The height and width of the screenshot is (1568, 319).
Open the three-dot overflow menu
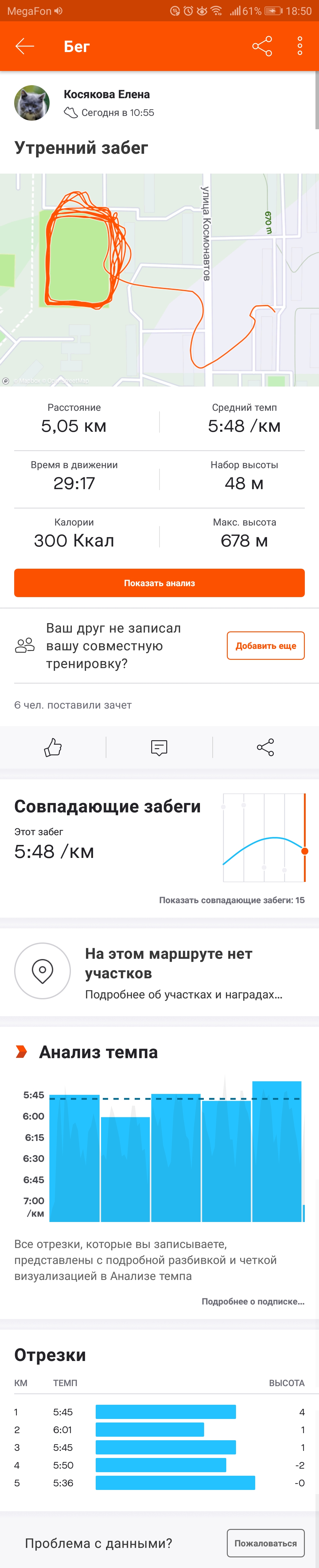300,46
